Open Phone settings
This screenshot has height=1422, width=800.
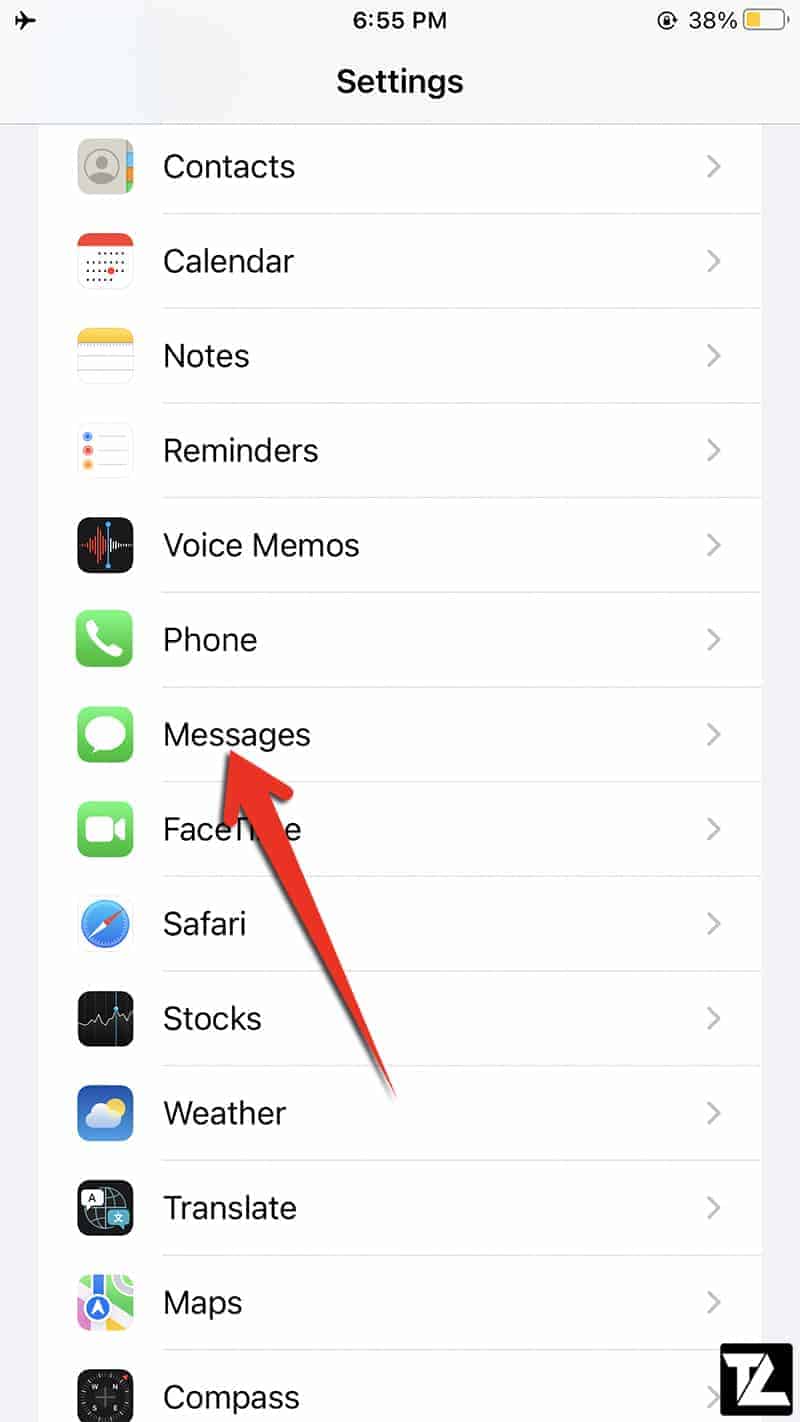pyautogui.click(x=400, y=640)
